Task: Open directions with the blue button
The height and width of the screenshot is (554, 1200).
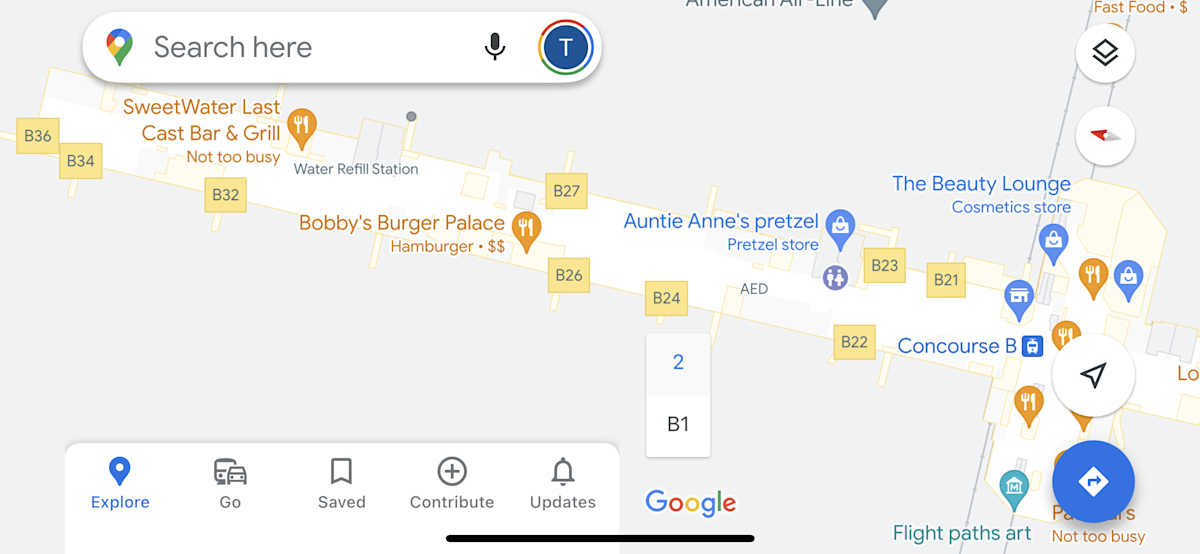Action: (x=1092, y=481)
